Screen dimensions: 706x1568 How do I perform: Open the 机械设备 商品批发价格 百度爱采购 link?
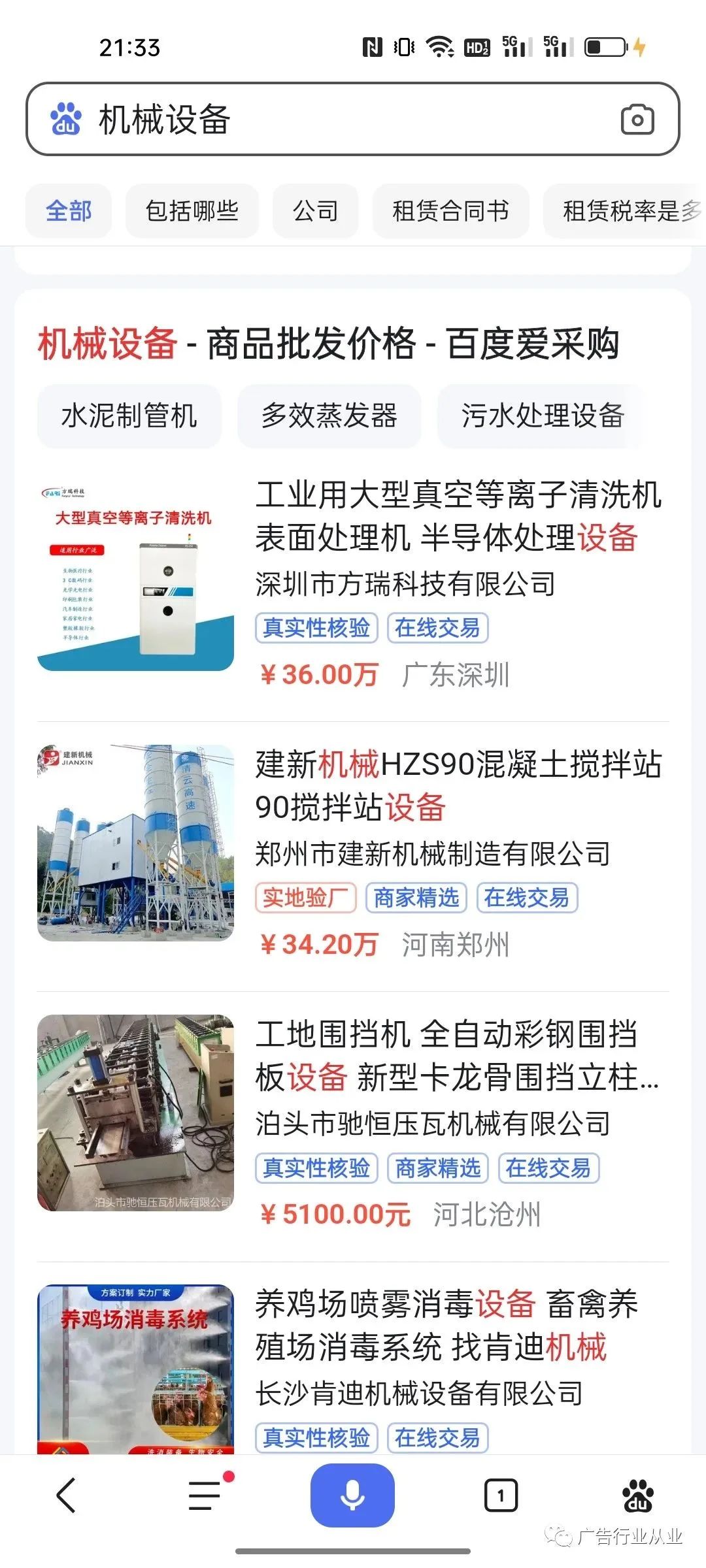point(328,344)
